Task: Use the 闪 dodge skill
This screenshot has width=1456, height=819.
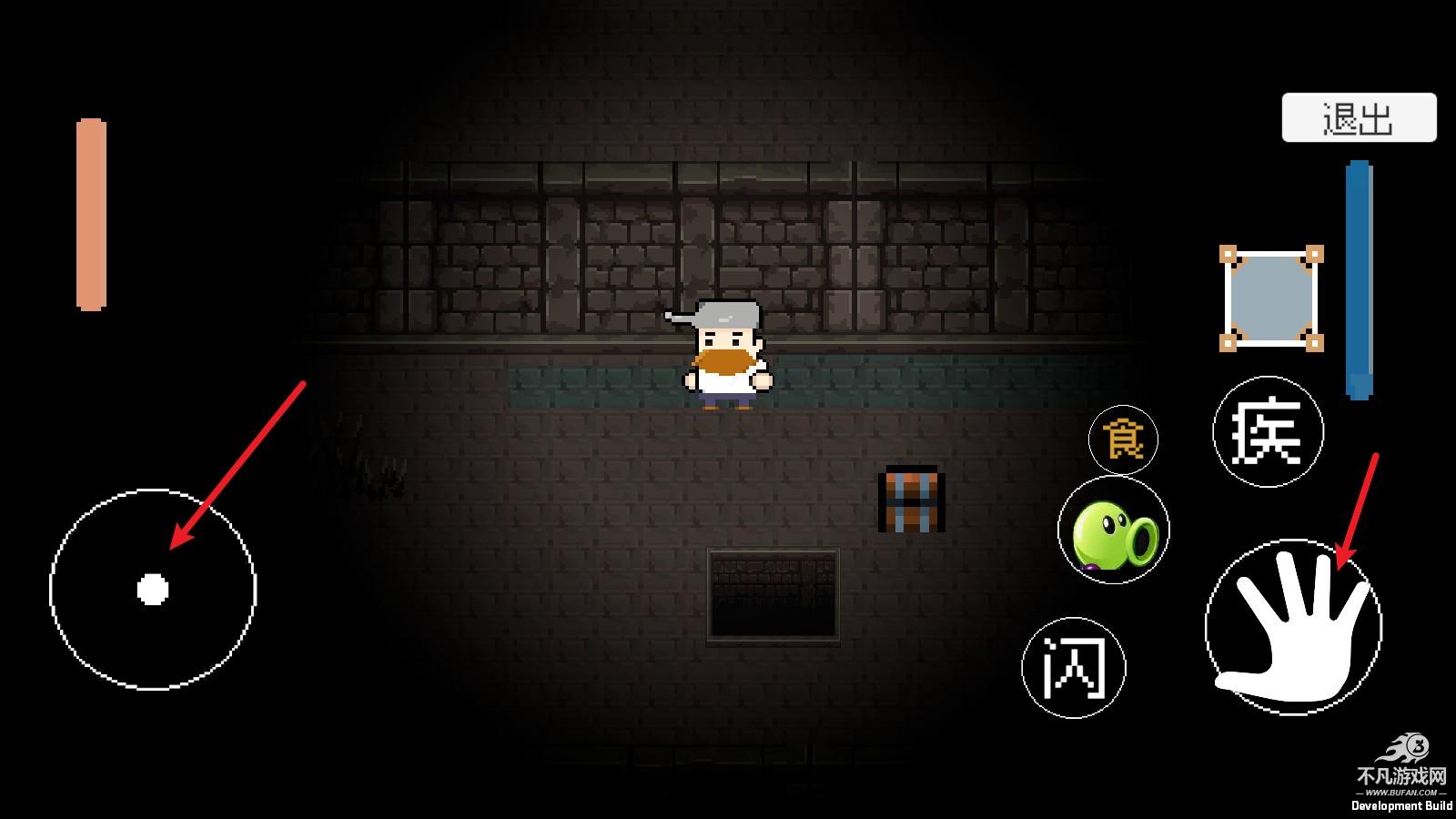Action: click(x=1074, y=667)
